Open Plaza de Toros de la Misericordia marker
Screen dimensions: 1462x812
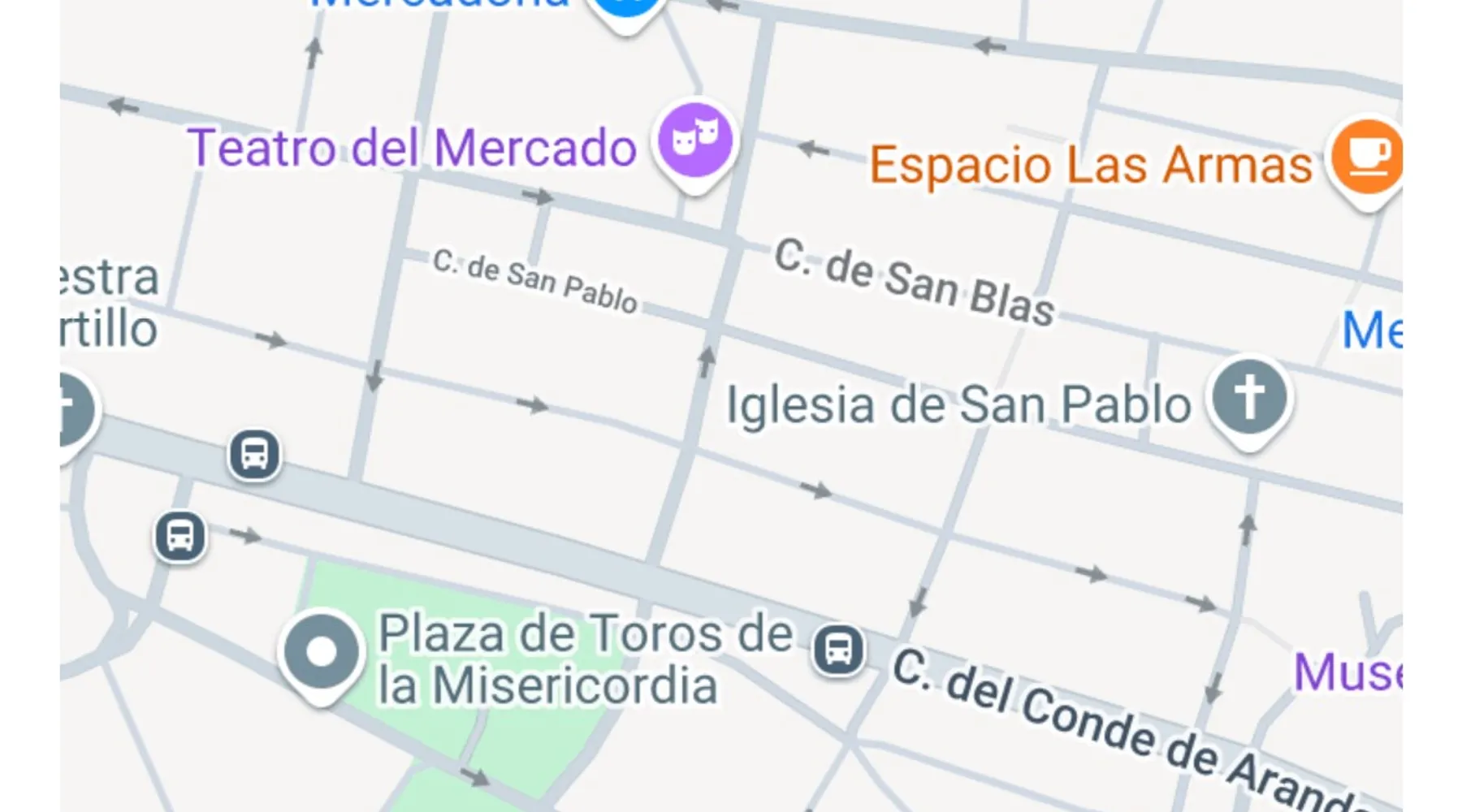point(321,651)
